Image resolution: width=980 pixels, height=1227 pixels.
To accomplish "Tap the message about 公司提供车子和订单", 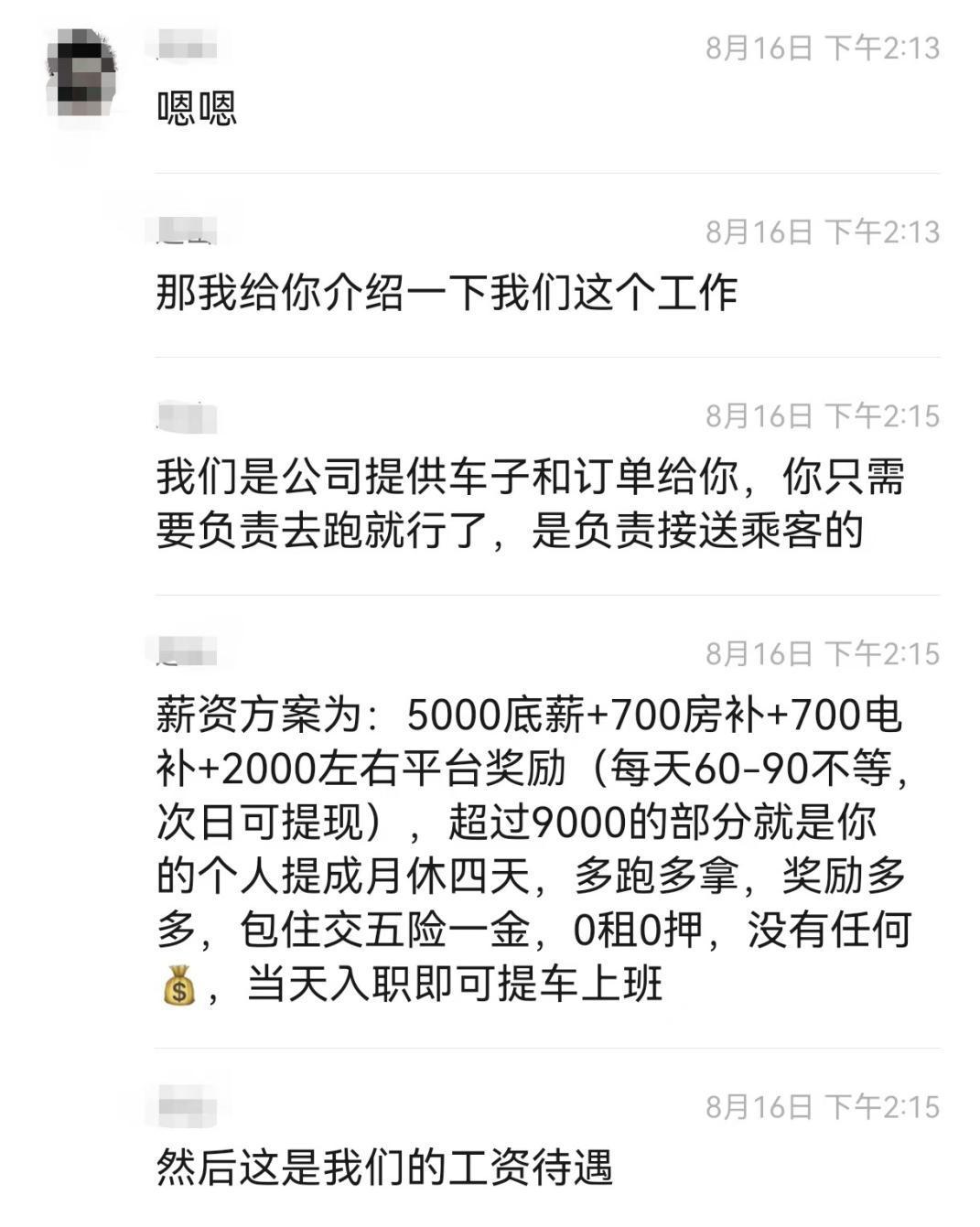I will click(512, 501).
